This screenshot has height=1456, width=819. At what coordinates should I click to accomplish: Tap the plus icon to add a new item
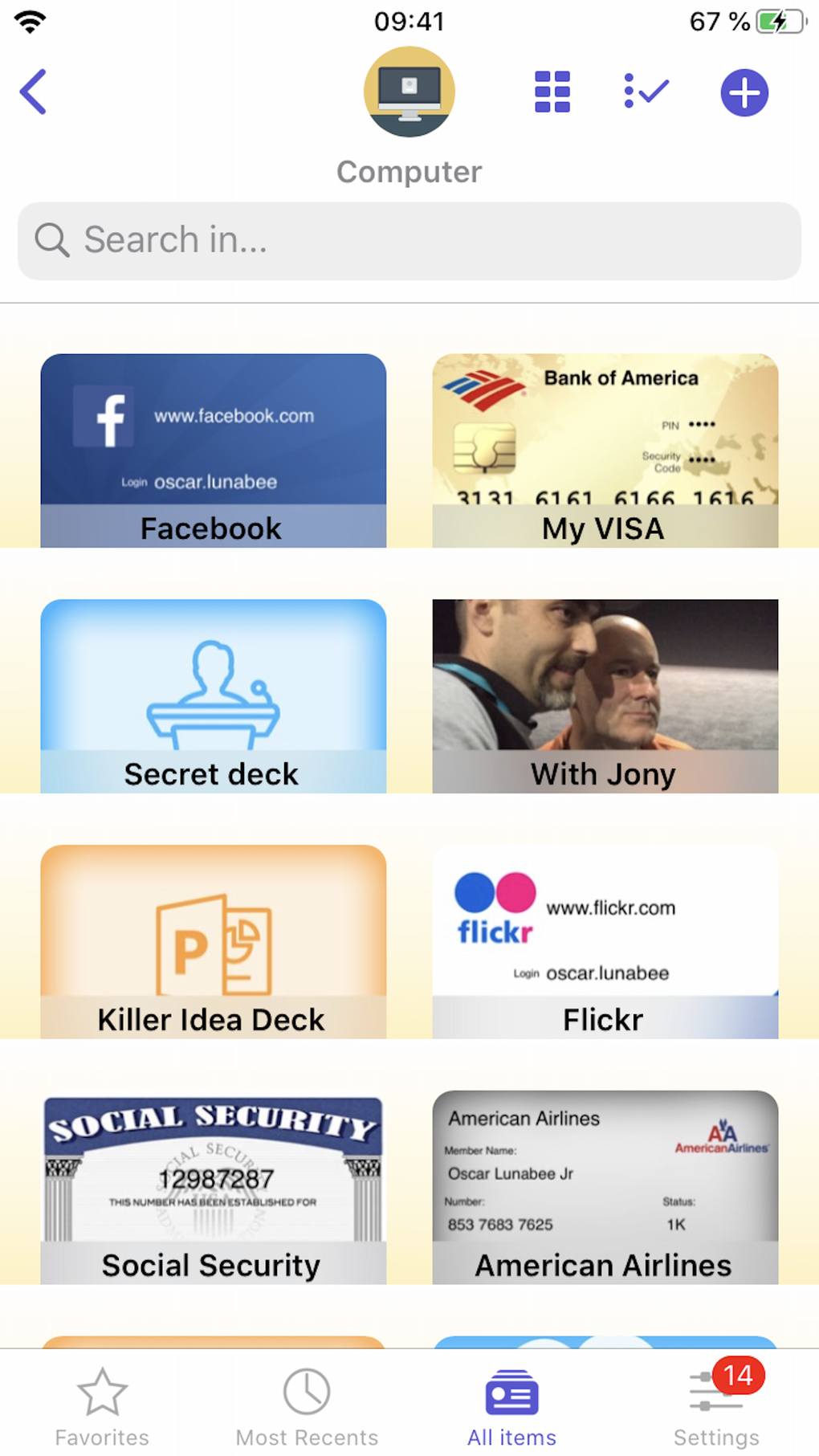(744, 92)
